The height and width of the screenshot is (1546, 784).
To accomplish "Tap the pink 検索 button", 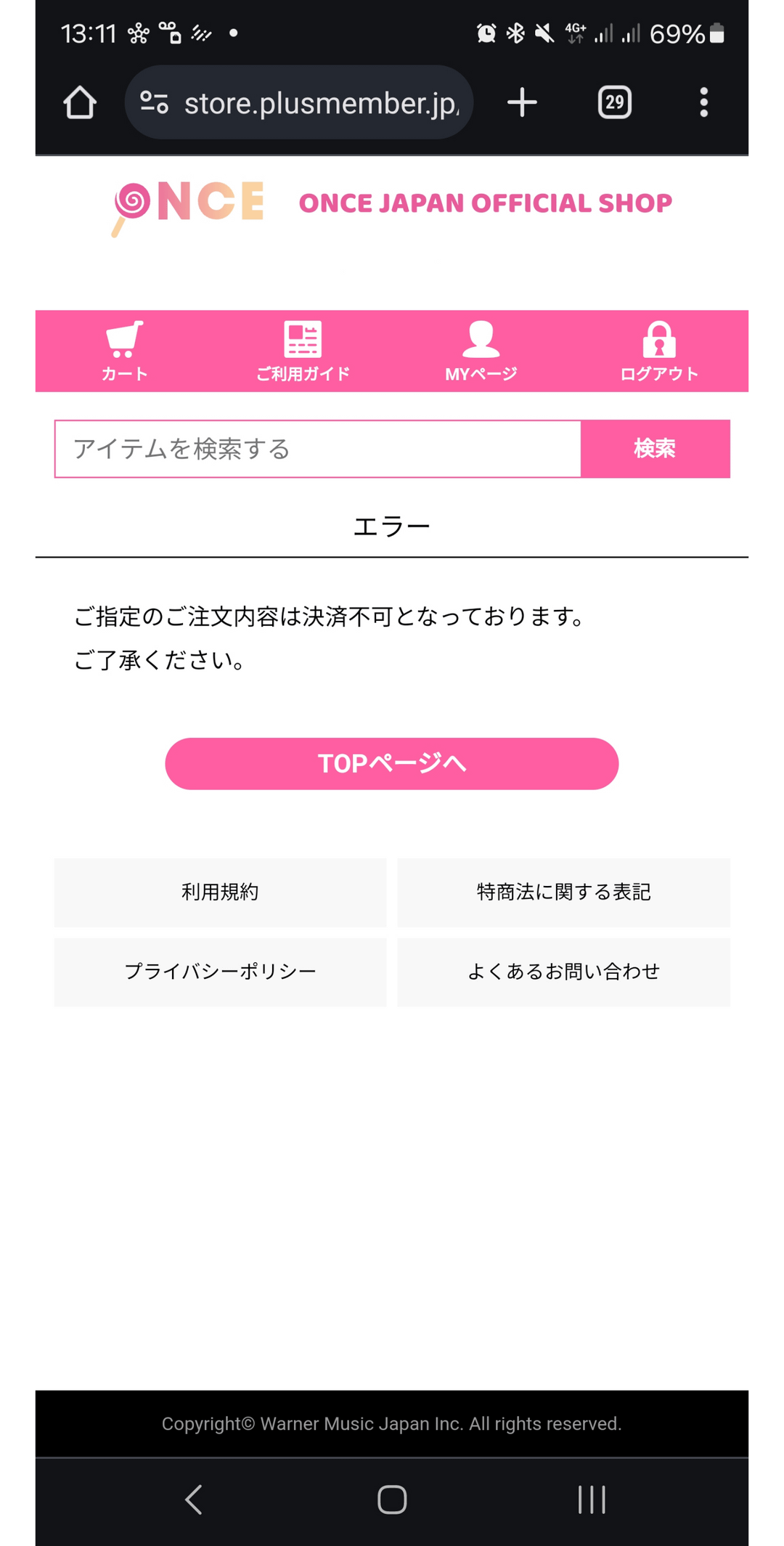I will [x=655, y=449].
